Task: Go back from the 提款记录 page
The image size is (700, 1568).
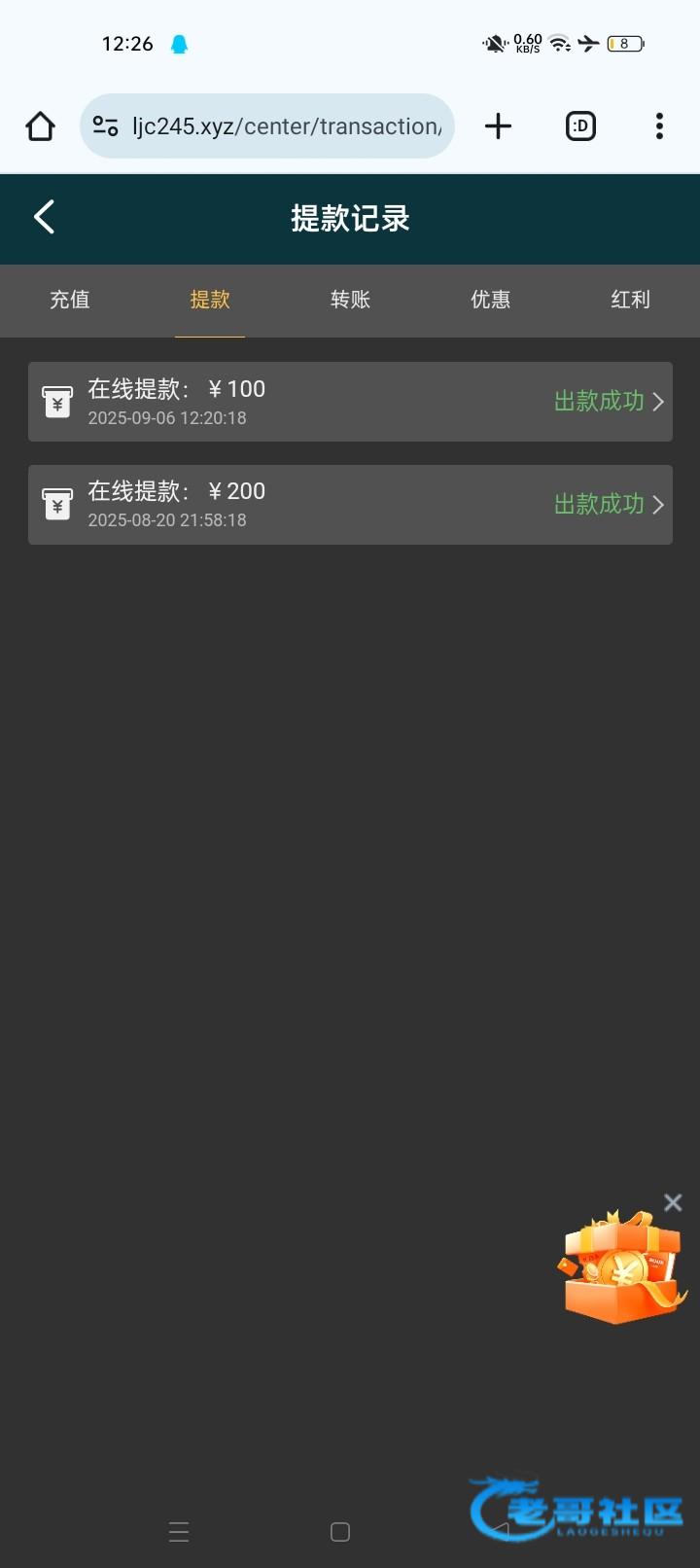Action: coord(44,217)
